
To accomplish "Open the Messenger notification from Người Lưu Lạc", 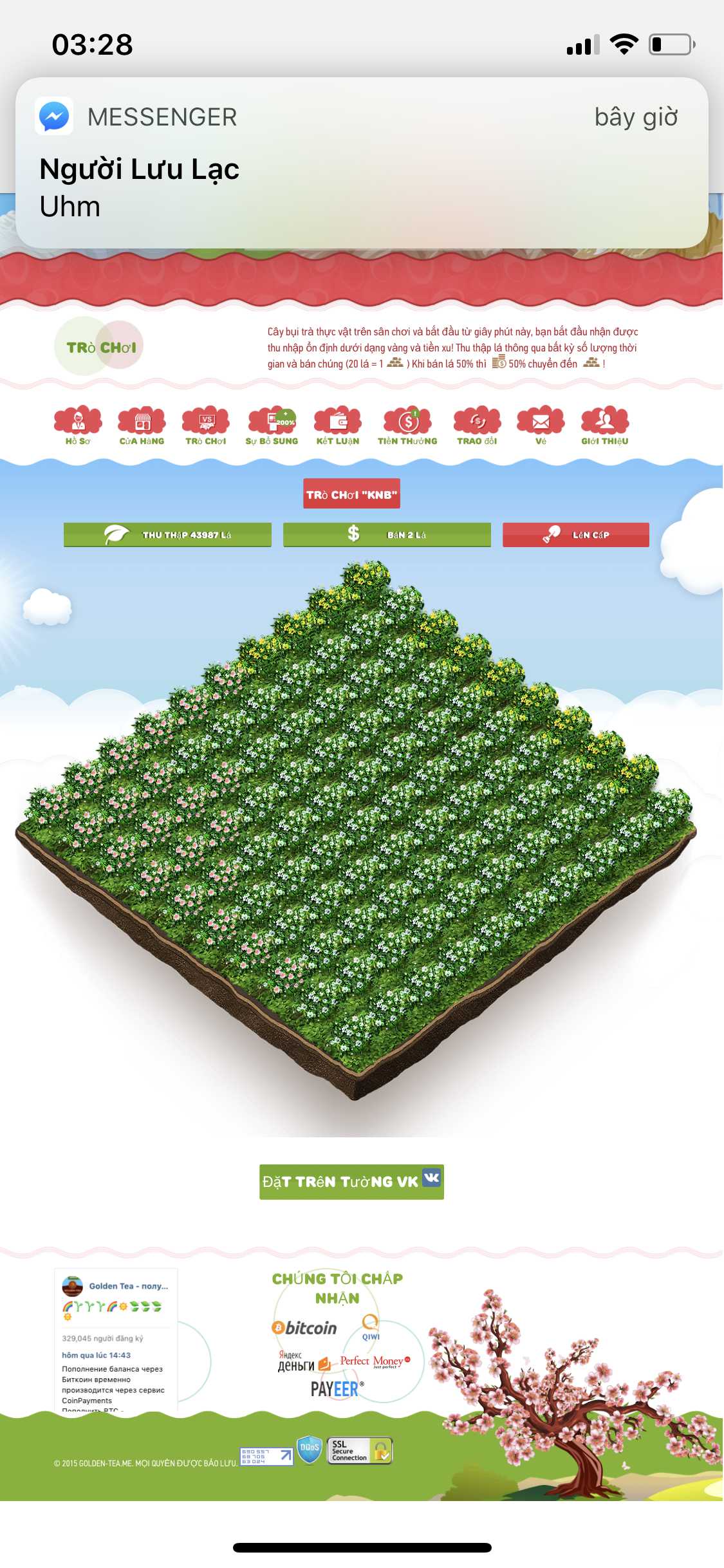I will (x=362, y=162).
